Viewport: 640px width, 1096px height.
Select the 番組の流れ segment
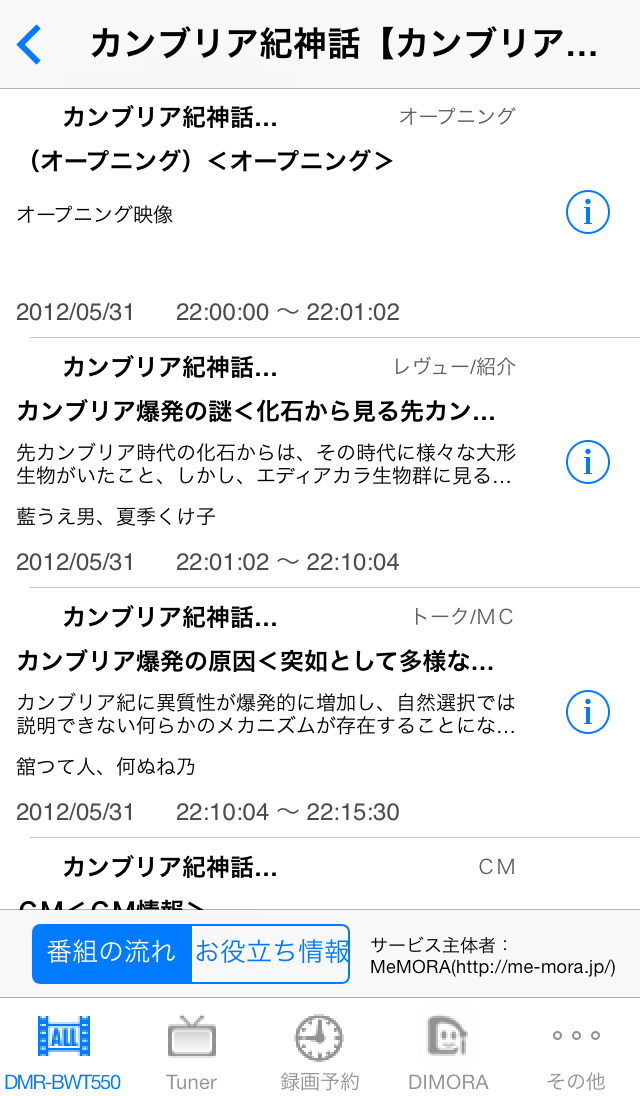(111, 953)
